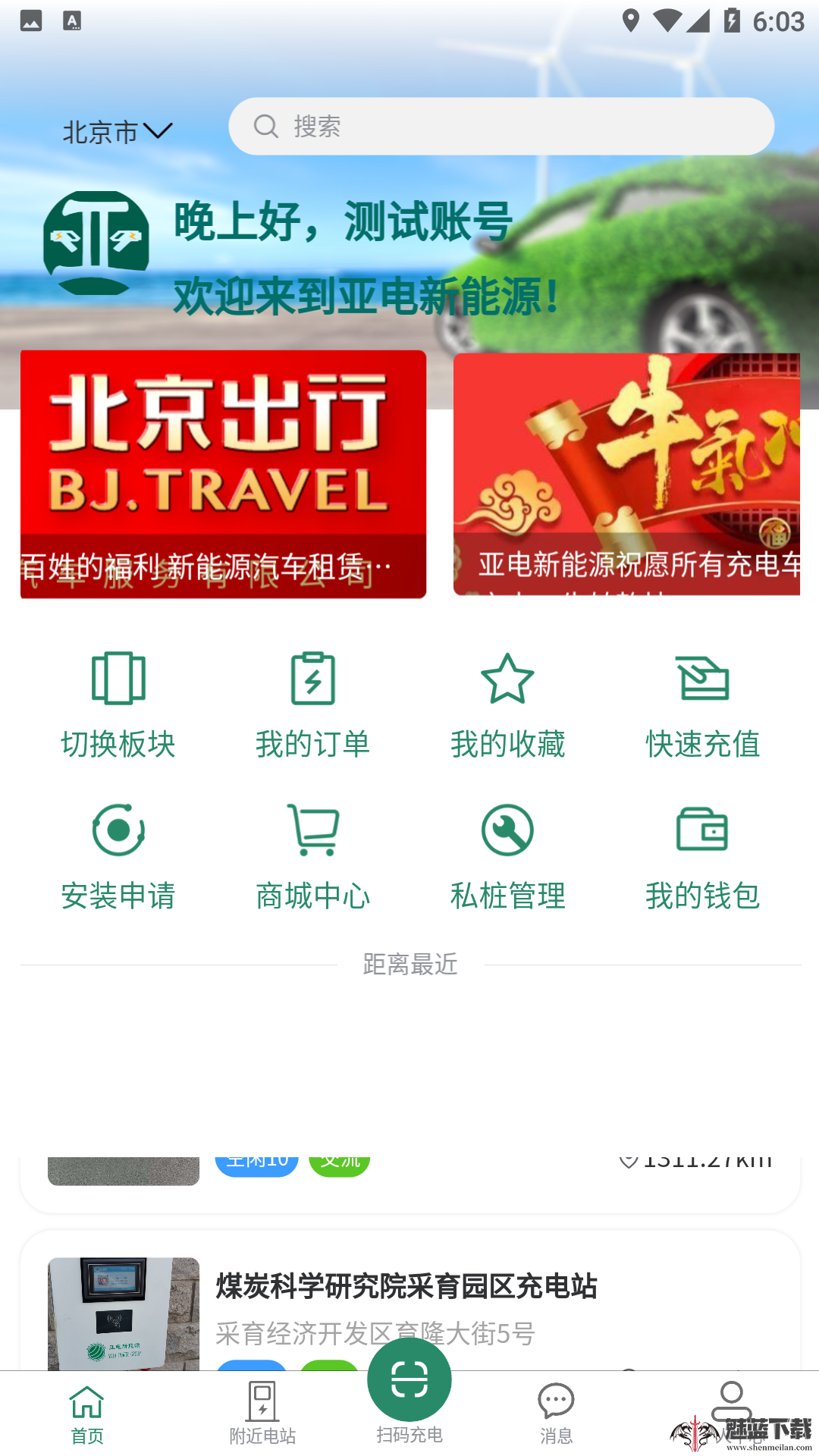Tap the 扫码充电 scan button
The height and width of the screenshot is (1456, 819).
[409, 1382]
